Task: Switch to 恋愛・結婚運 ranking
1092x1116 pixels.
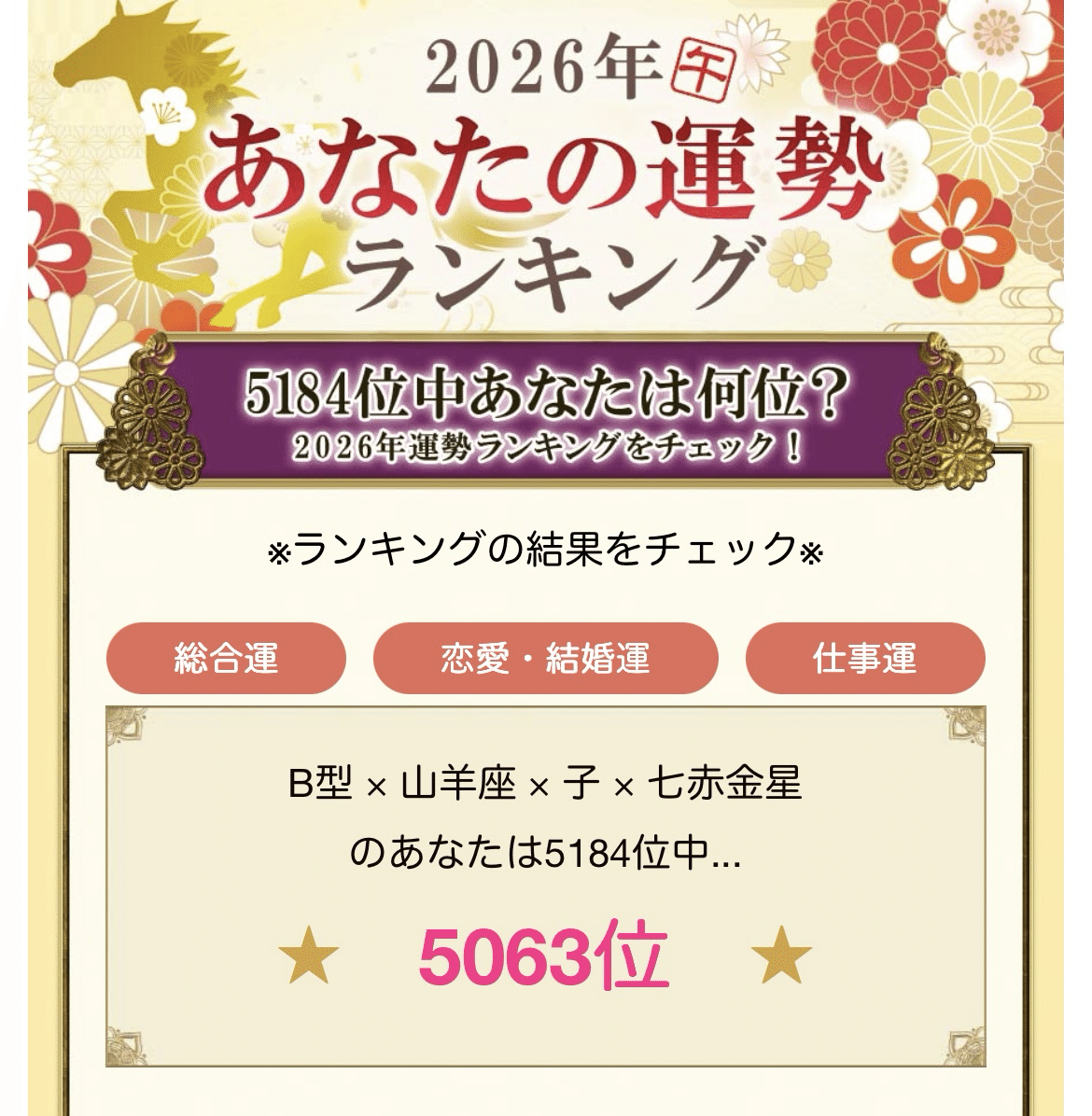Action: (545, 659)
